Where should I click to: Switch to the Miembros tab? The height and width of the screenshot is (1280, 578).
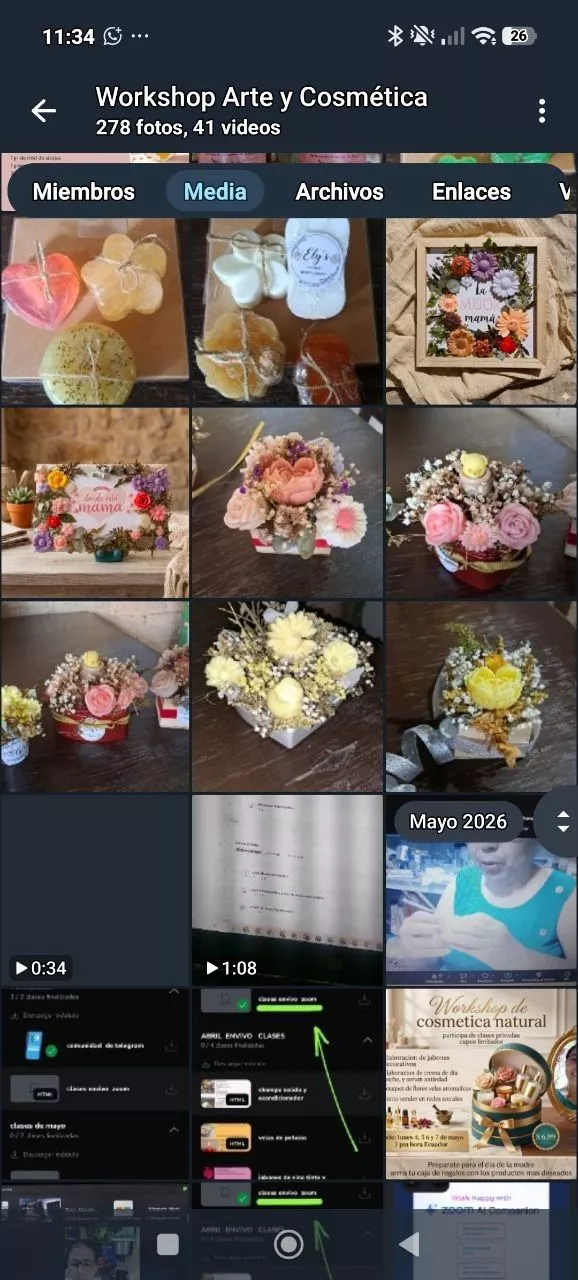pyautogui.click(x=84, y=191)
